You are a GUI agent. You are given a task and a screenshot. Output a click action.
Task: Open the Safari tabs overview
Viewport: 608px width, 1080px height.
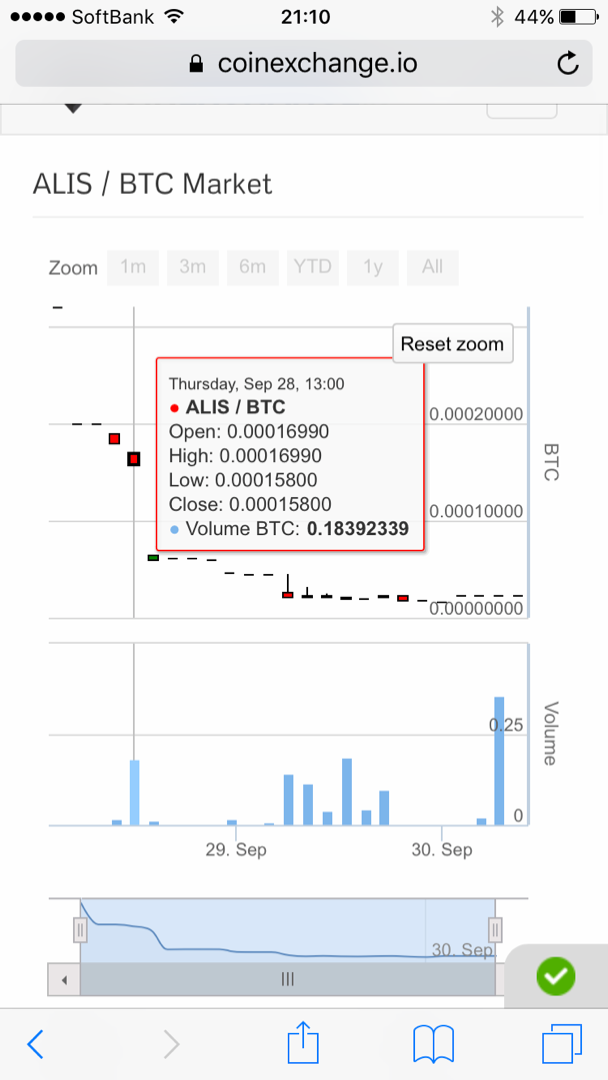click(x=562, y=1043)
